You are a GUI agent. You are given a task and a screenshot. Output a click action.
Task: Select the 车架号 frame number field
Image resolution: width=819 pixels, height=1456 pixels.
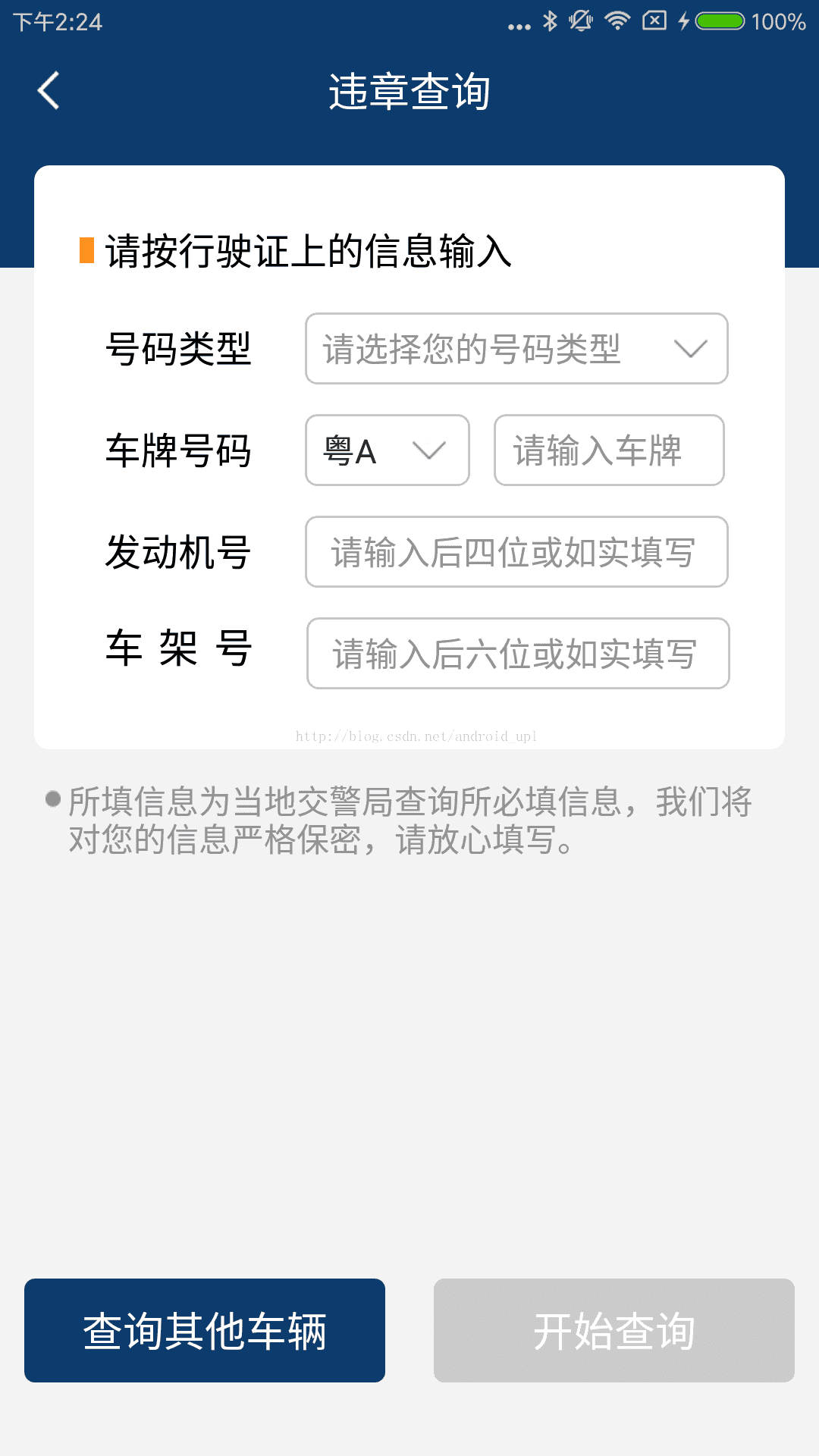(518, 654)
